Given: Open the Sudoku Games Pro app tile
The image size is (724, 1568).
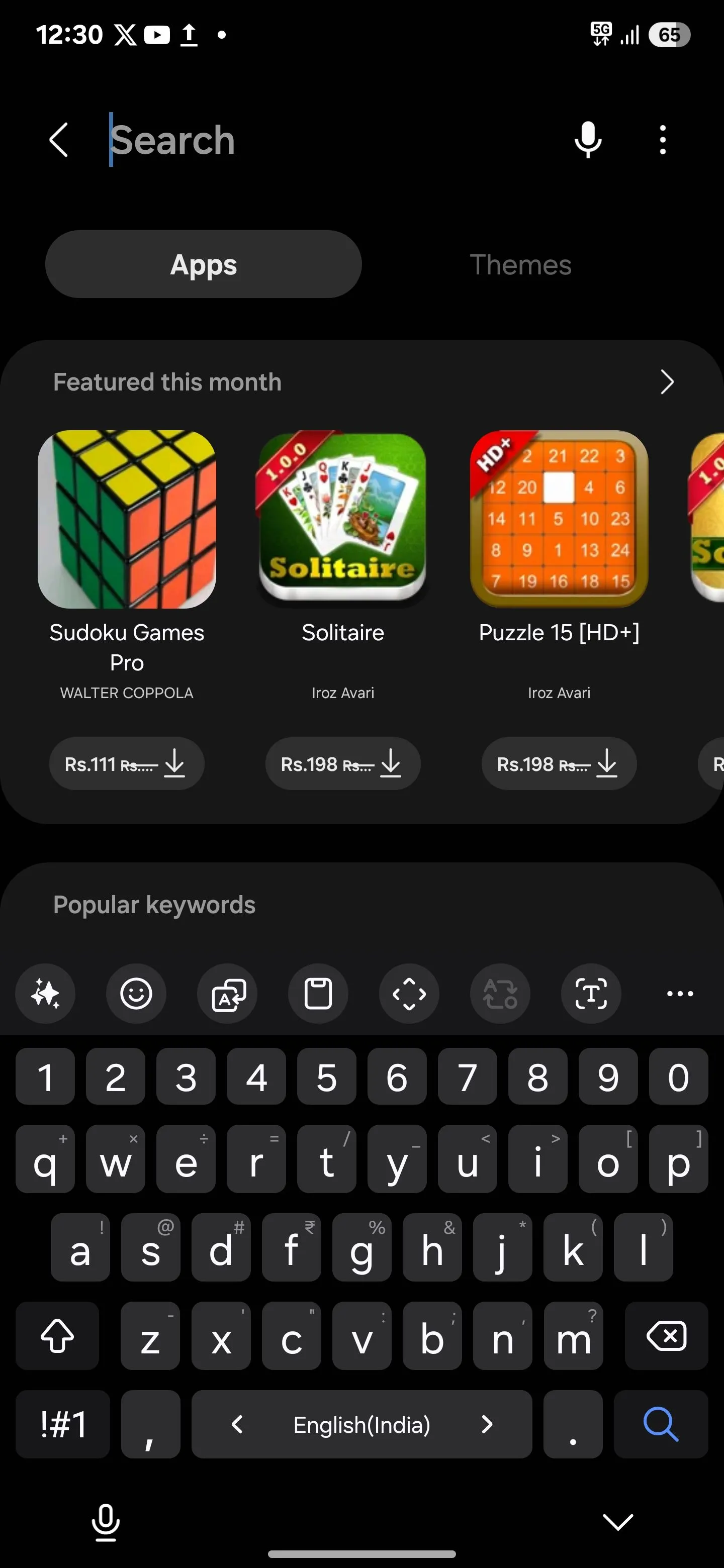Looking at the screenshot, I should pyautogui.click(x=127, y=519).
